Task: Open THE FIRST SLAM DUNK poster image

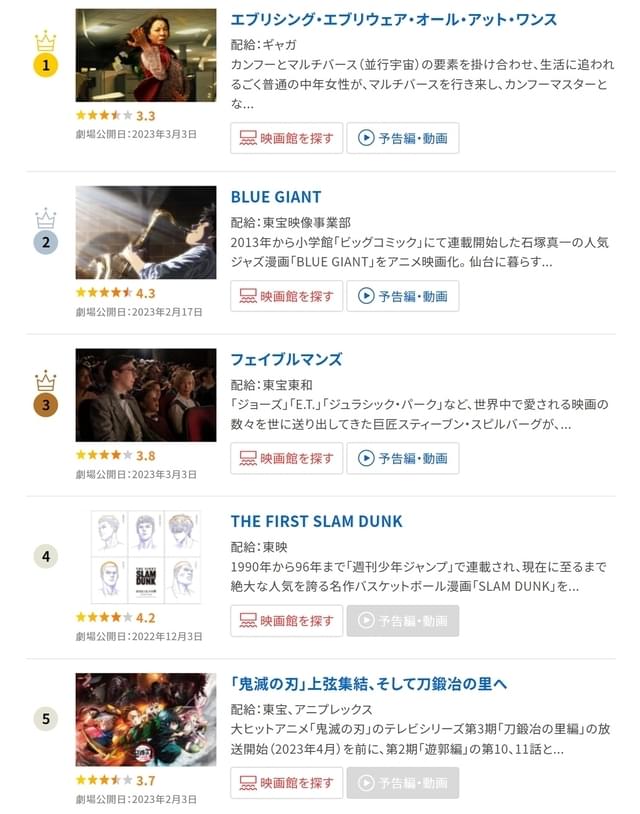Action: tap(146, 557)
